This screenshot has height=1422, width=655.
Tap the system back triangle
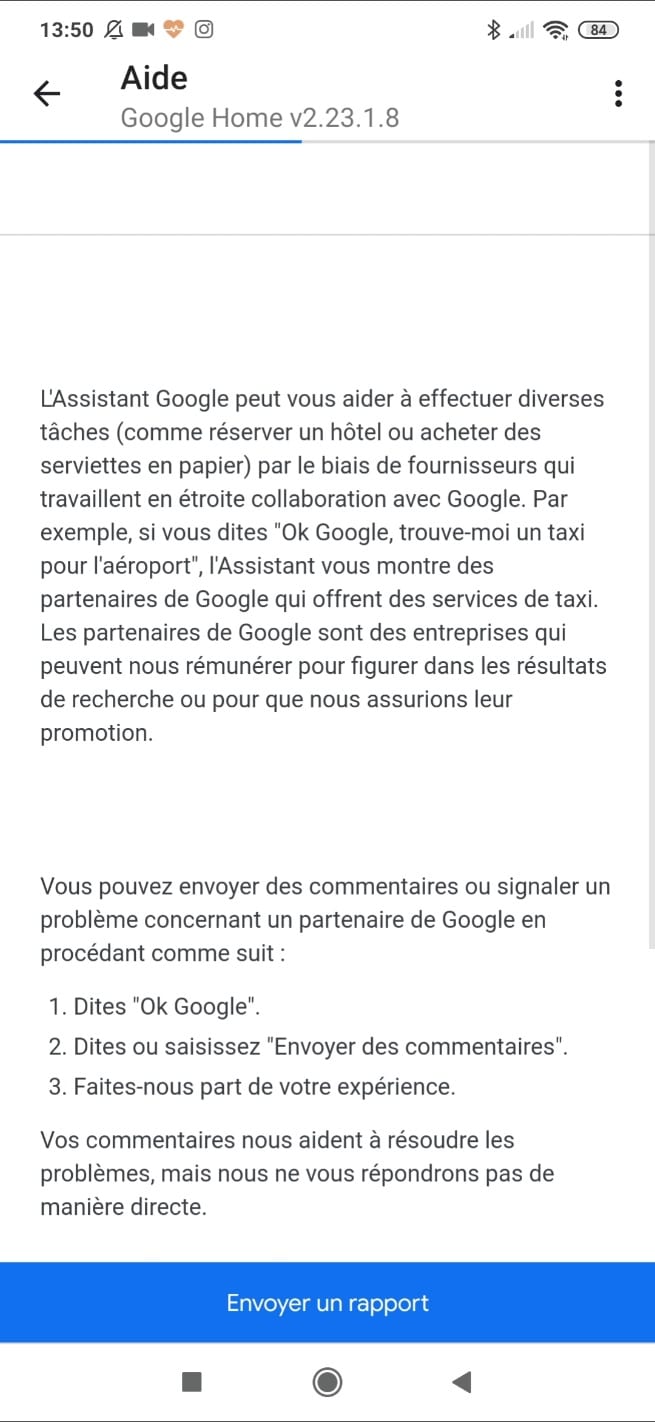click(461, 1382)
